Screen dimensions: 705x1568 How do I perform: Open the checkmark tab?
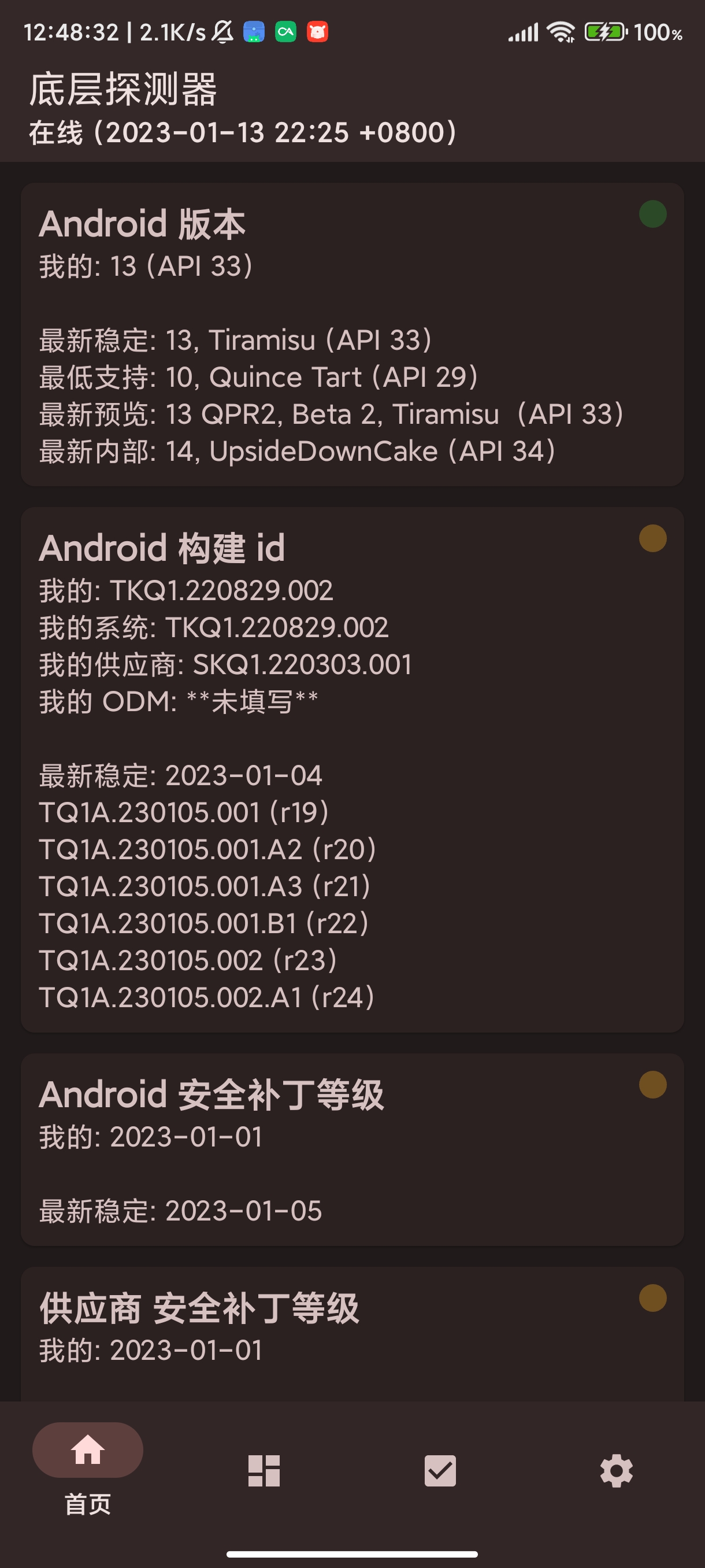click(x=440, y=1471)
